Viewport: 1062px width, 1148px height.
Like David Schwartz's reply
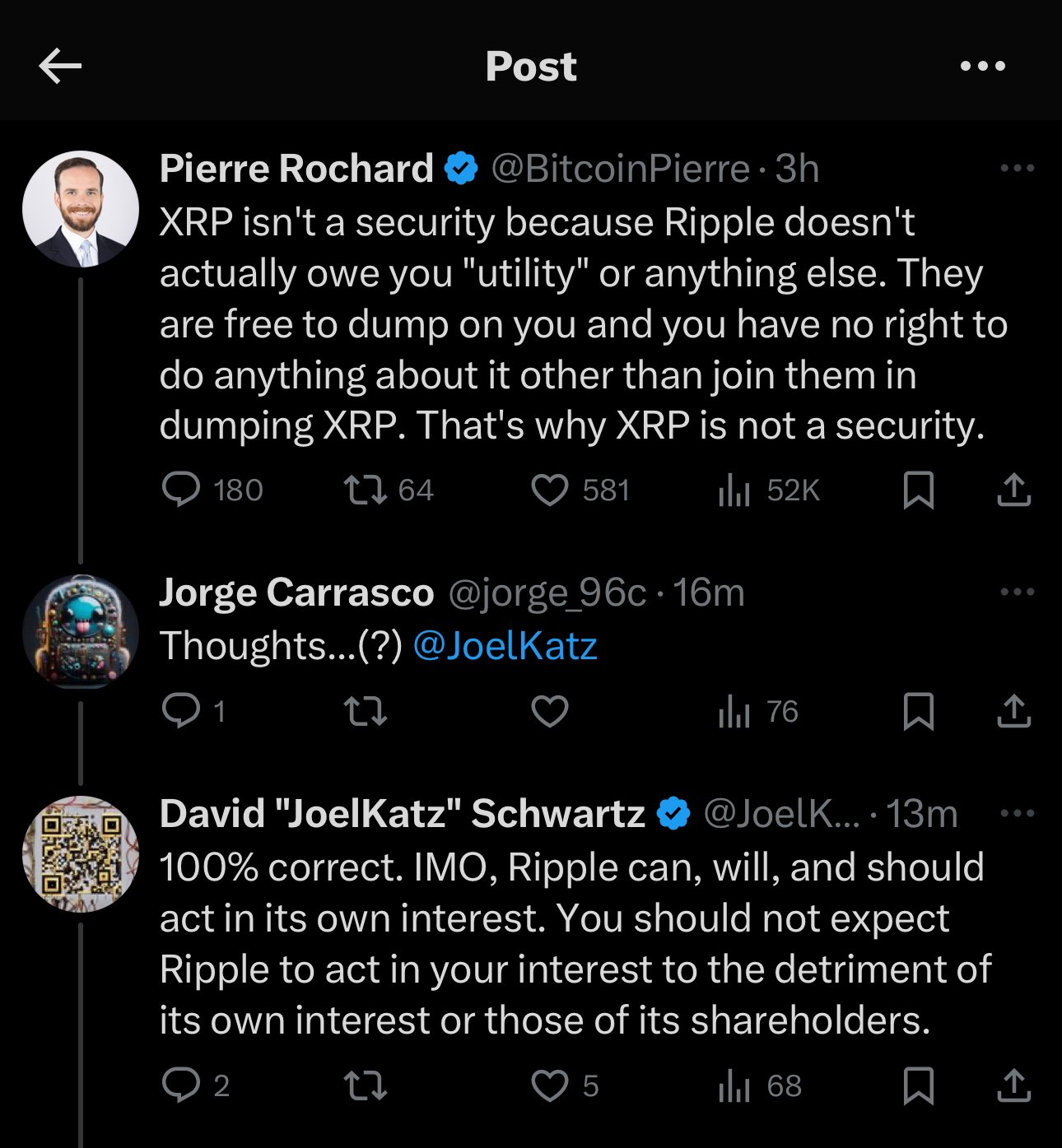coord(550,1086)
